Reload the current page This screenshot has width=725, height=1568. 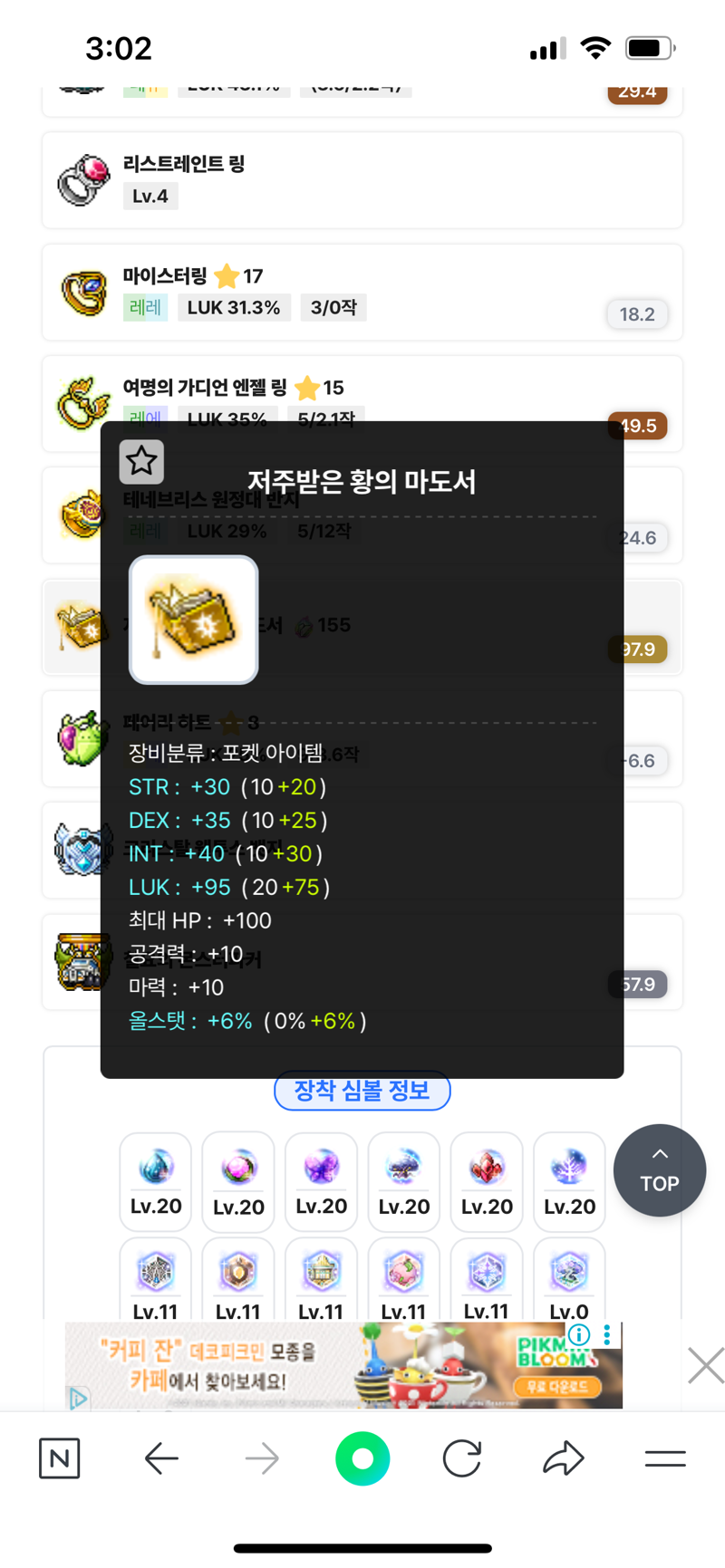(x=462, y=1458)
